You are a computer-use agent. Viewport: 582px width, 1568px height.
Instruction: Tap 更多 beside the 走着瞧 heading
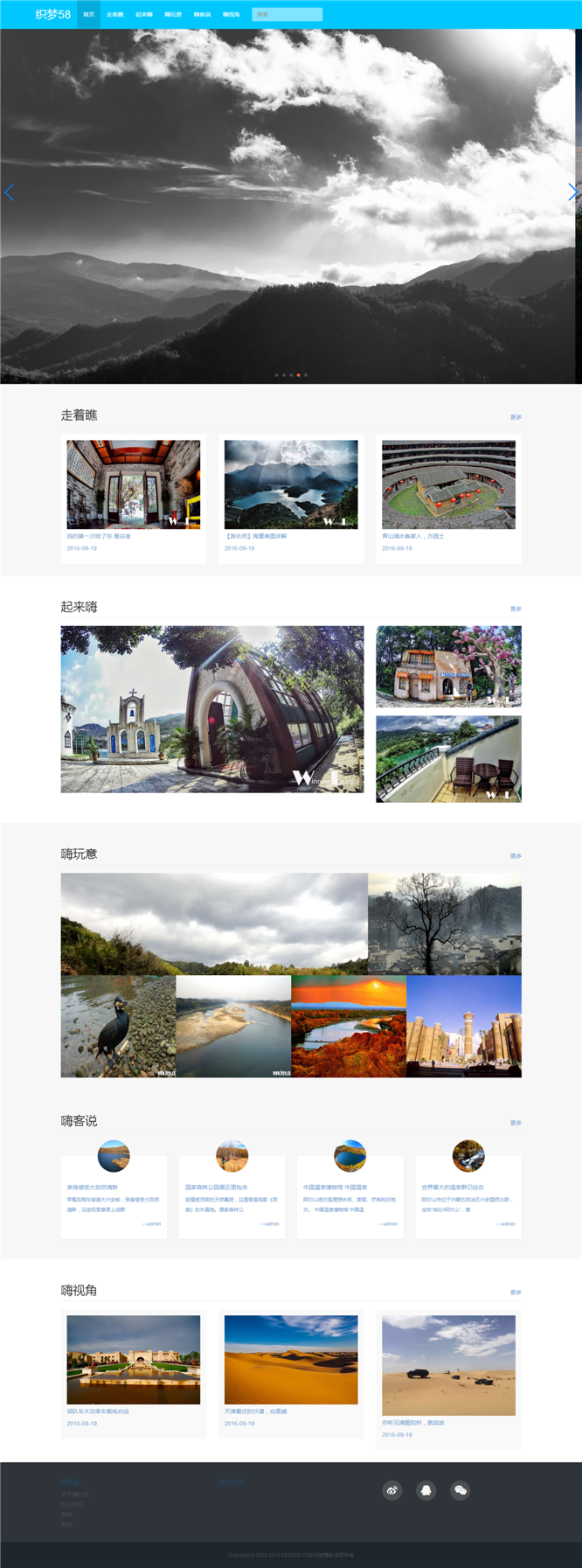click(516, 417)
